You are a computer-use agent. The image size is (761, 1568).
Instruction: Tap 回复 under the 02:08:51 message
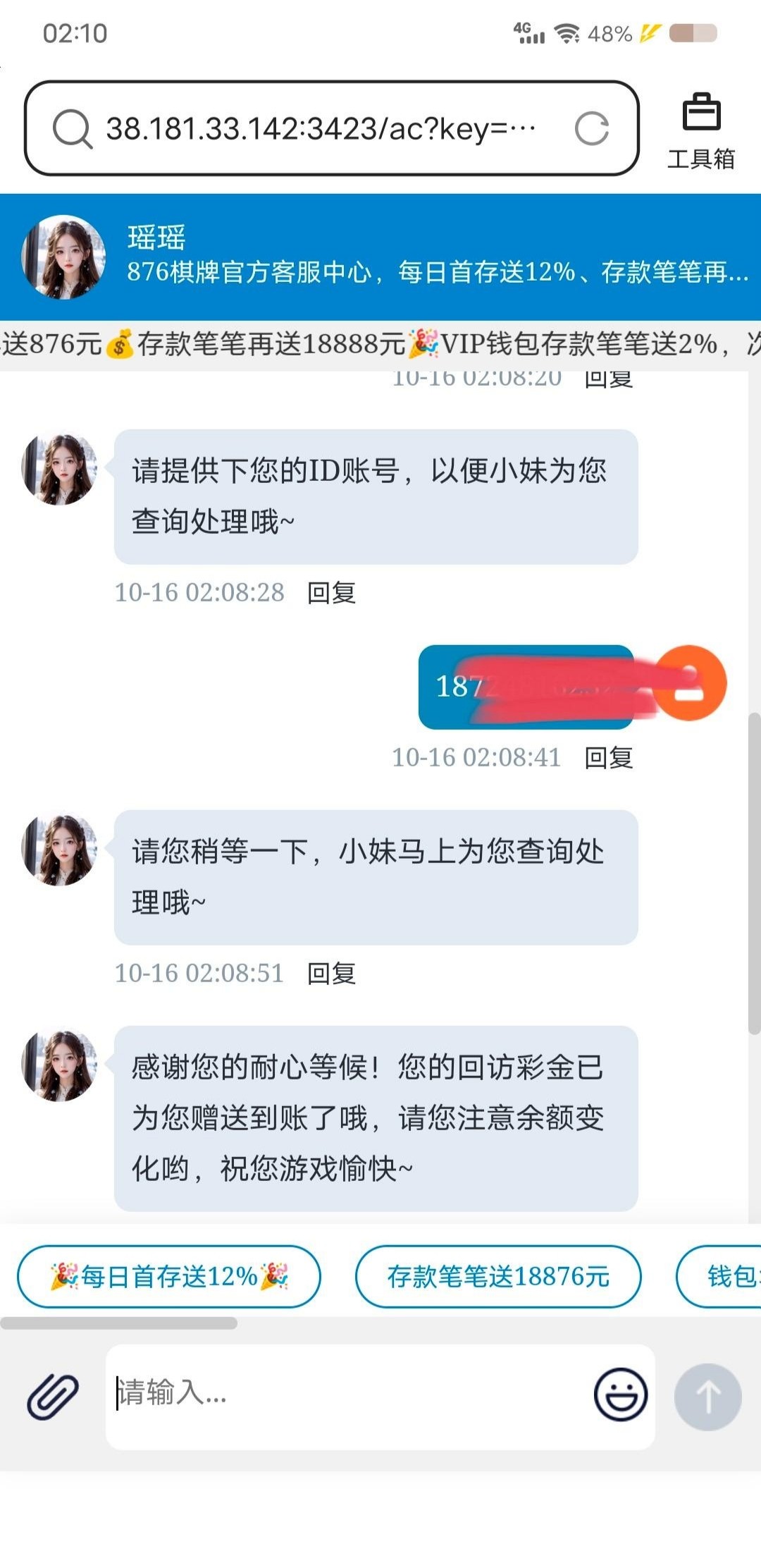tap(331, 974)
